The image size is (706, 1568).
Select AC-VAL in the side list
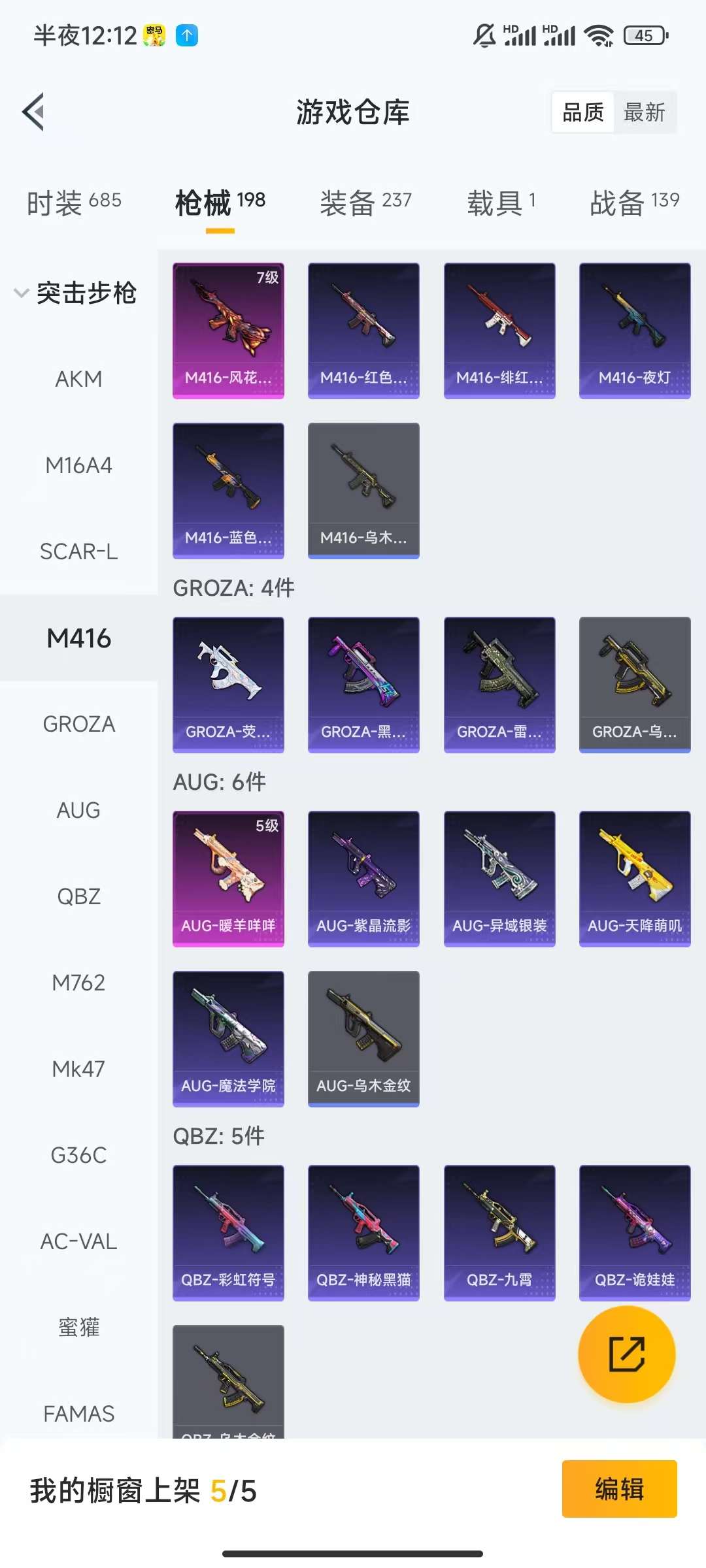[78, 1241]
